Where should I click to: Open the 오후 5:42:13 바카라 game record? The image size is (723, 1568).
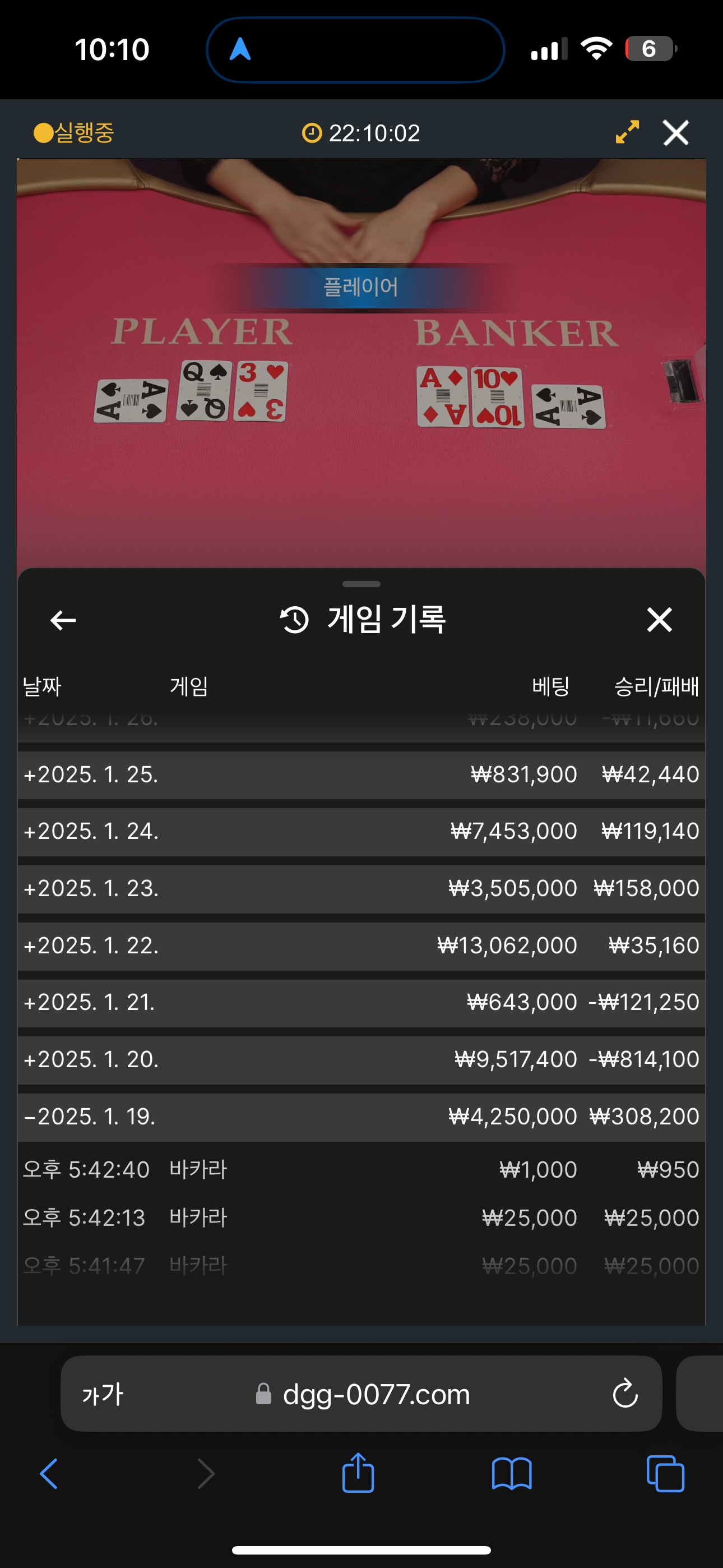point(361,1218)
